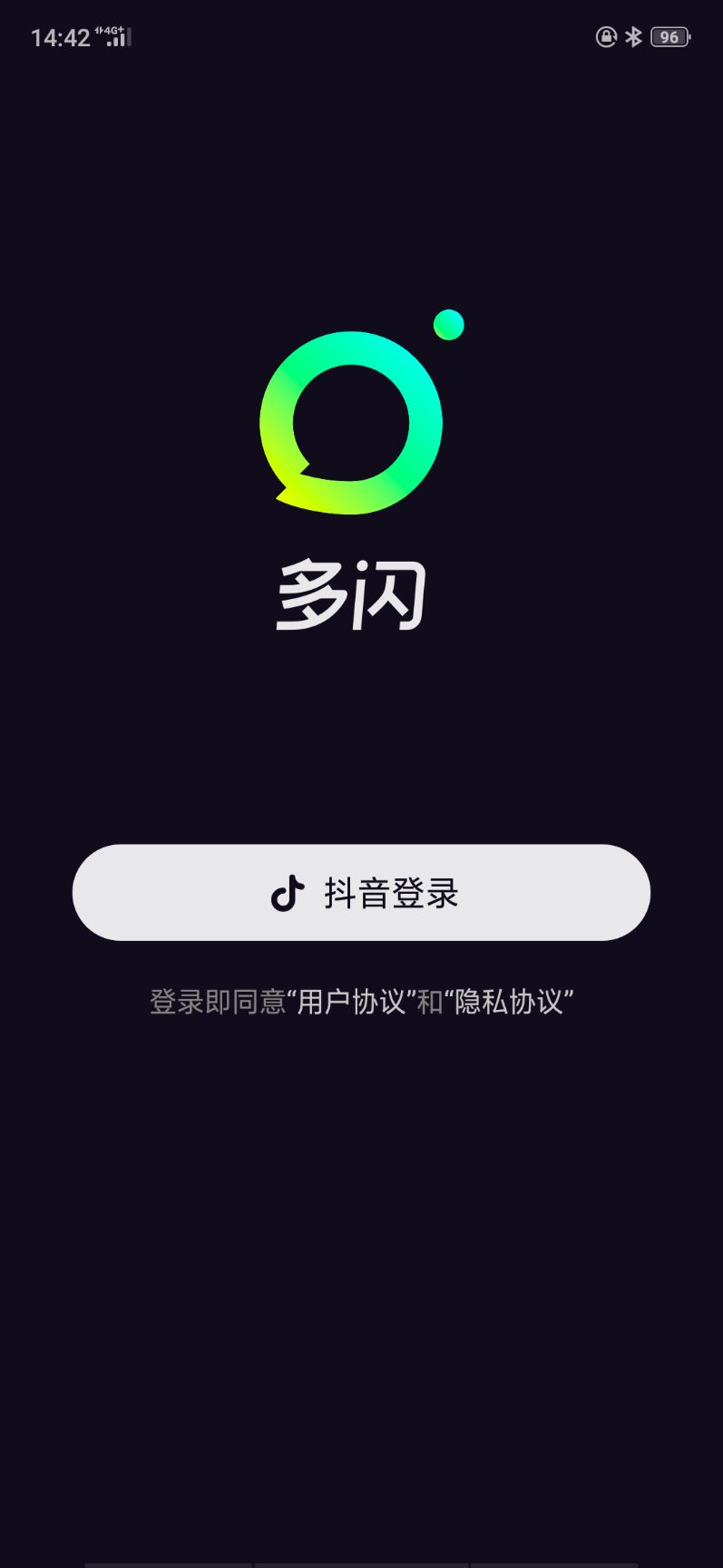Open the 用户协议 link
Image resolution: width=723 pixels, height=1568 pixels.
tap(350, 1002)
